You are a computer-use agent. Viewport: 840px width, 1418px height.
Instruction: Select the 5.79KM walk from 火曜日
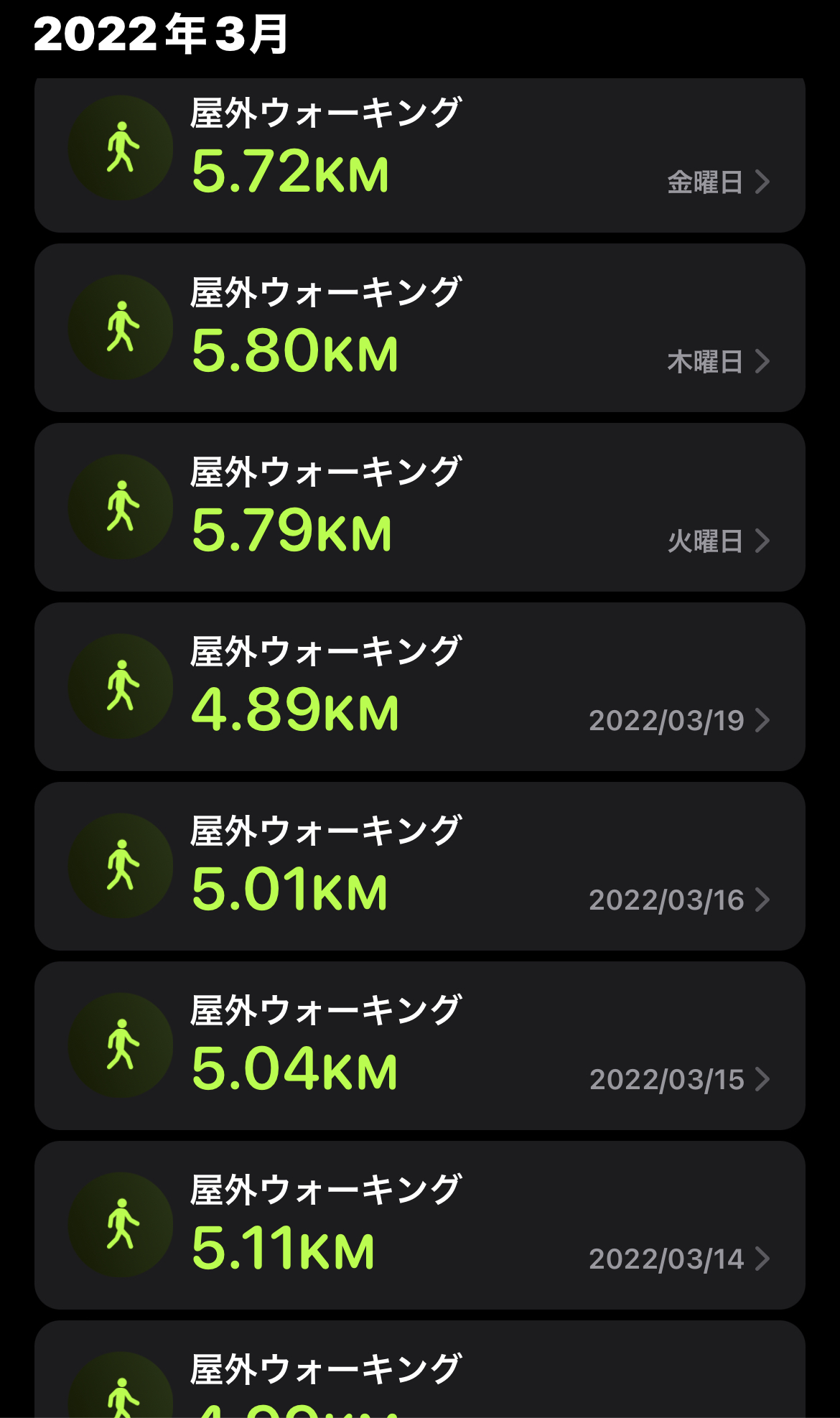(x=420, y=508)
